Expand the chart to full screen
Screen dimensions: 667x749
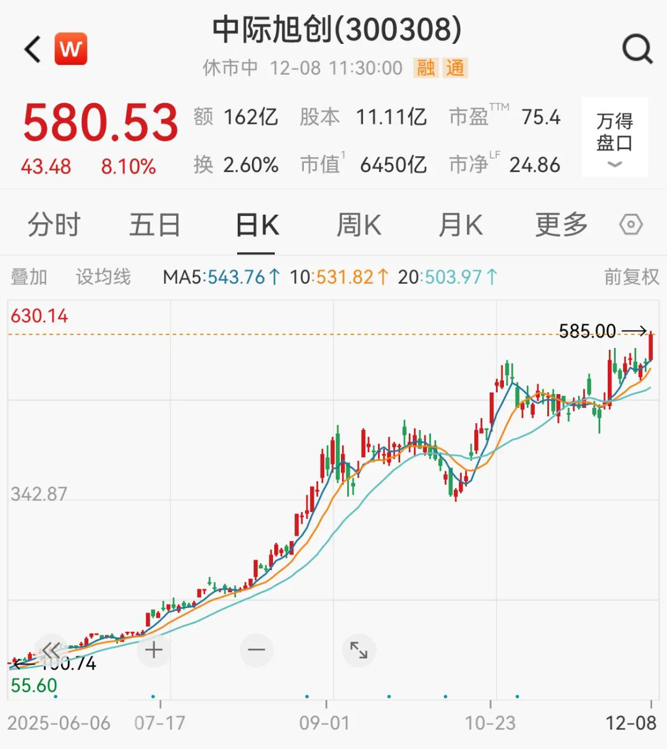pos(358,650)
